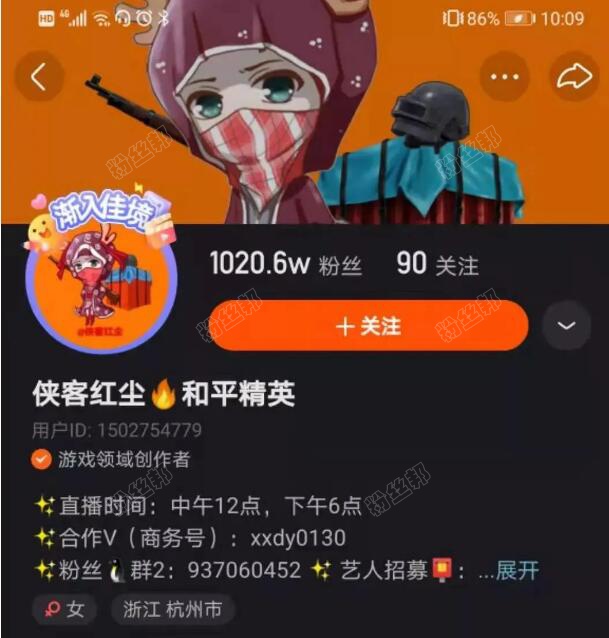View the 90 关注 following list
Screen dimensions: 609x638
point(437,265)
